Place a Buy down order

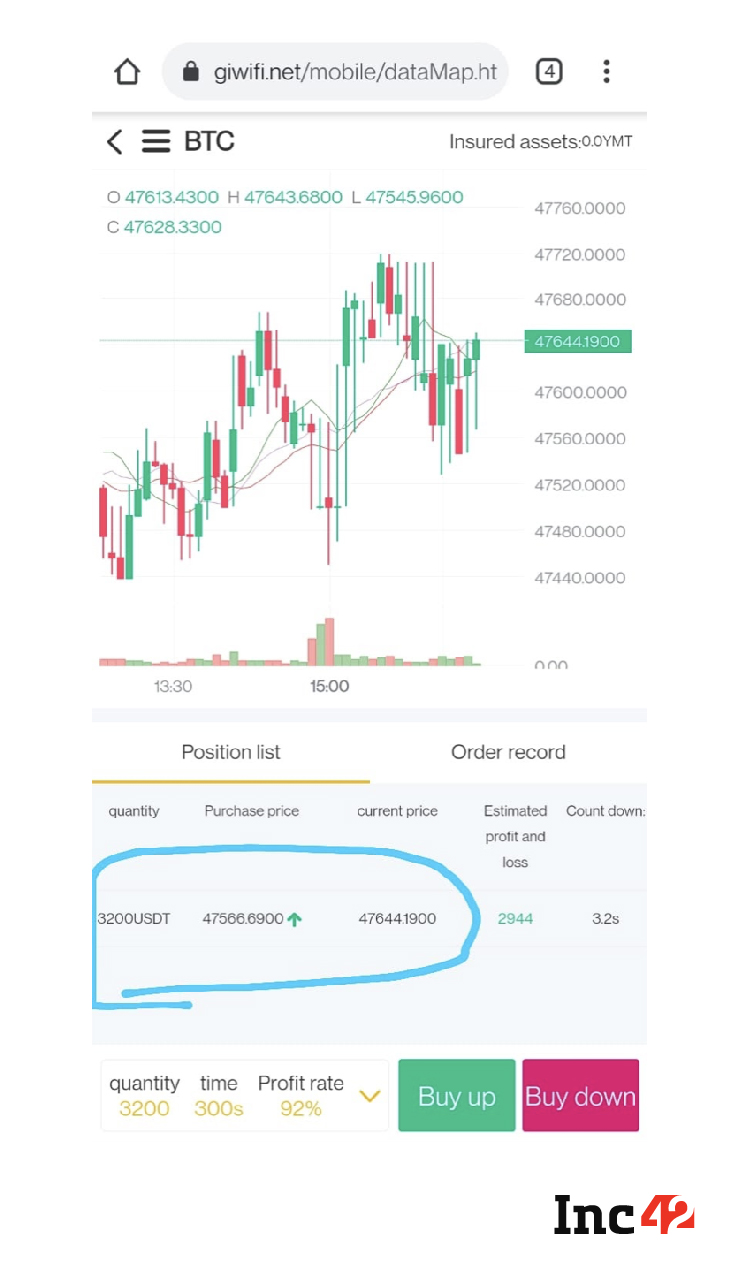[x=580, y=1096]
